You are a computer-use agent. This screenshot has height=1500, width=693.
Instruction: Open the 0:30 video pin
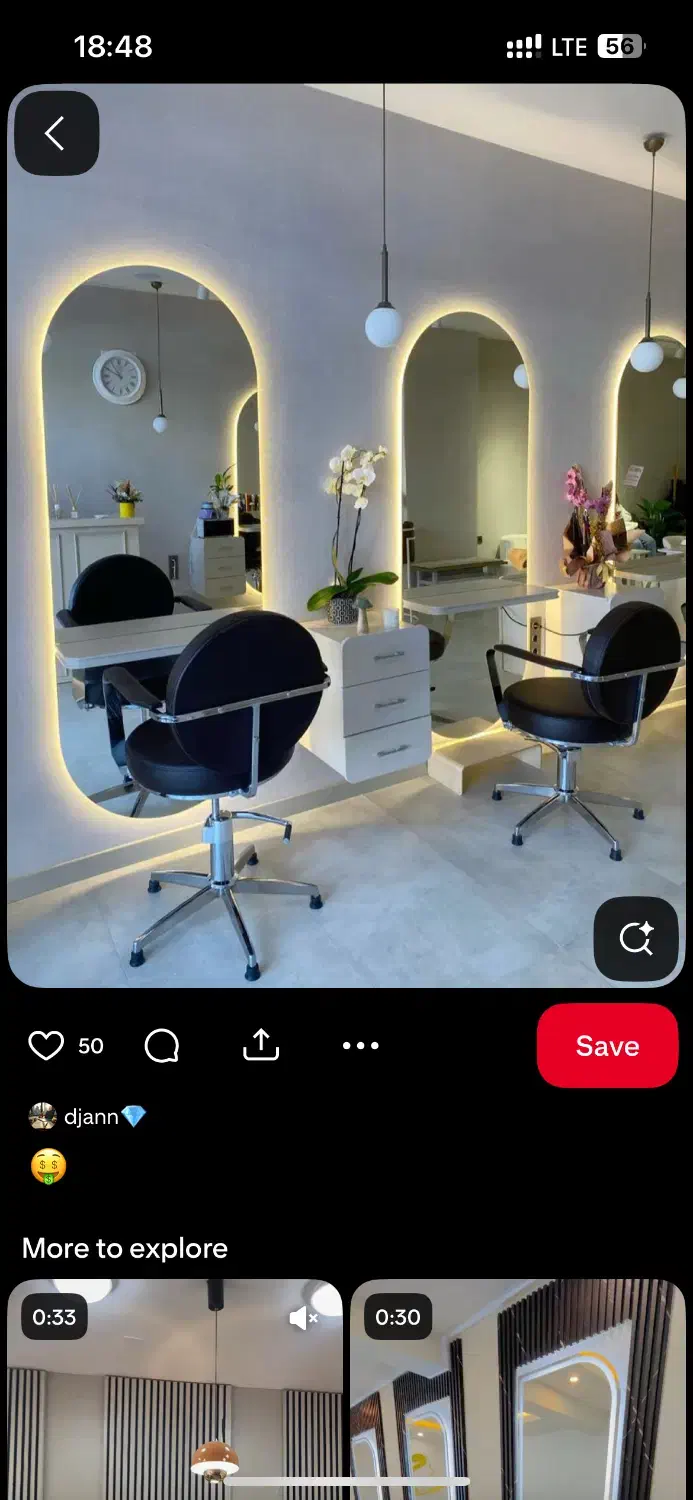click(517, 1400)
